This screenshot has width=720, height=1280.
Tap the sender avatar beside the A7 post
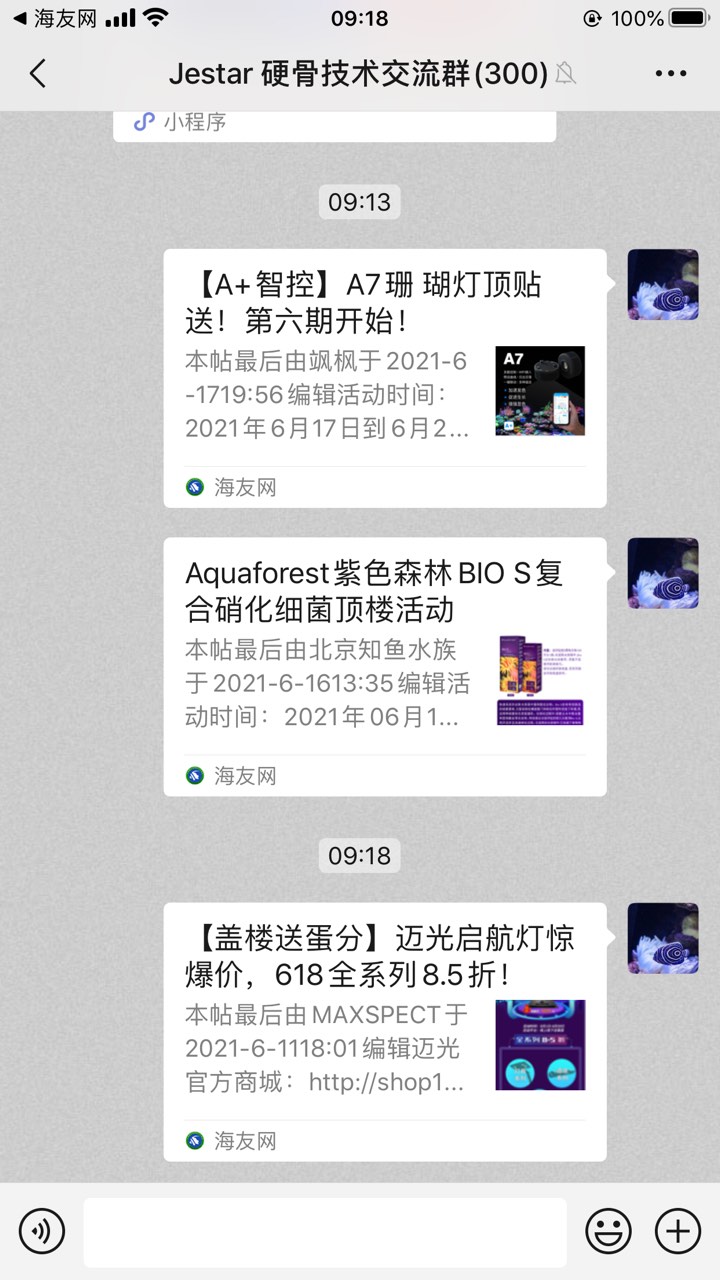(x=662, y=285)
